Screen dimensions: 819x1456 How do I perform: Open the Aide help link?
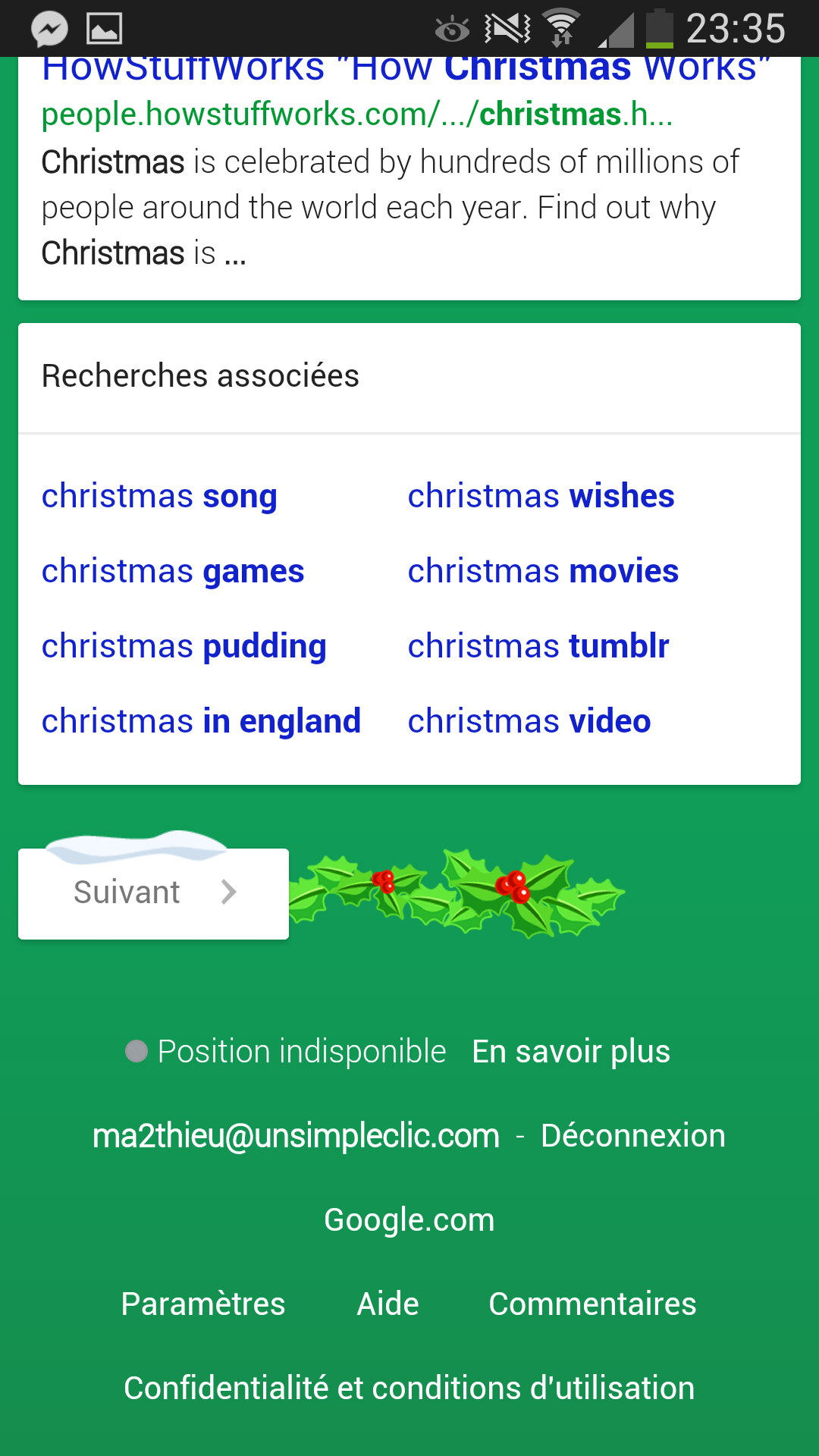[388, 1304]
